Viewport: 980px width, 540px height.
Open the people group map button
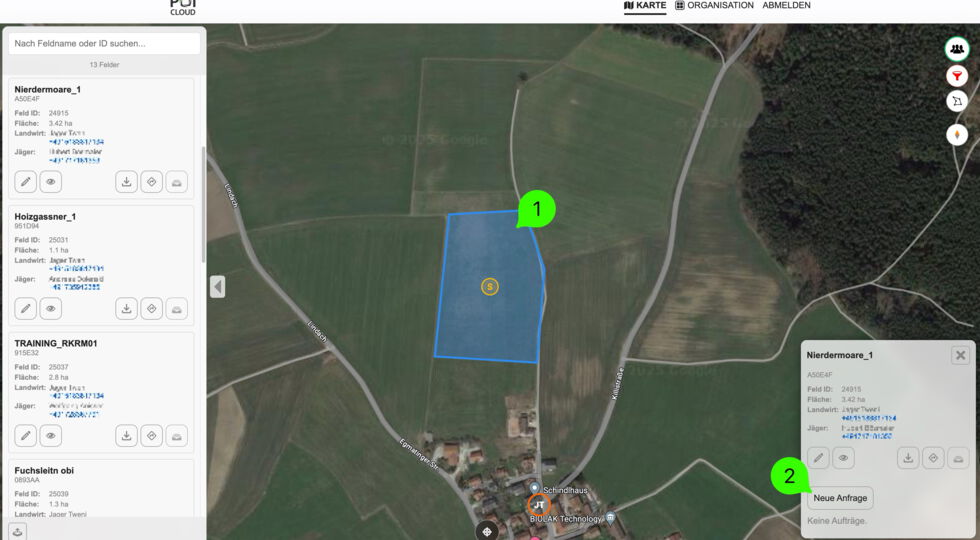(957, 49)
